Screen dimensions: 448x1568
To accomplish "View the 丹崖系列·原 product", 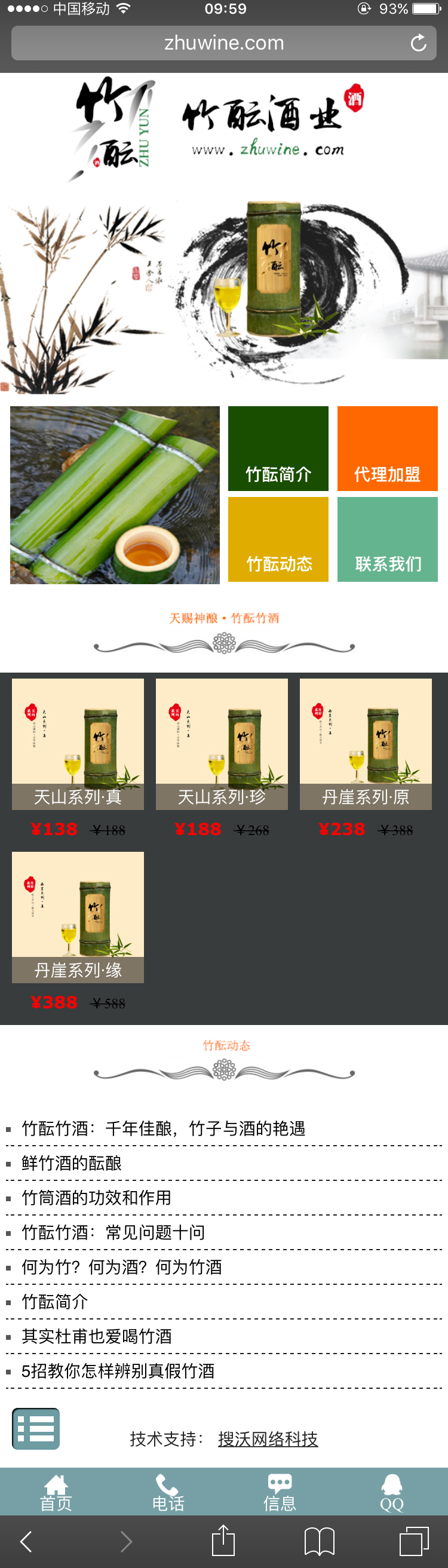I will [x=365, y=744].
